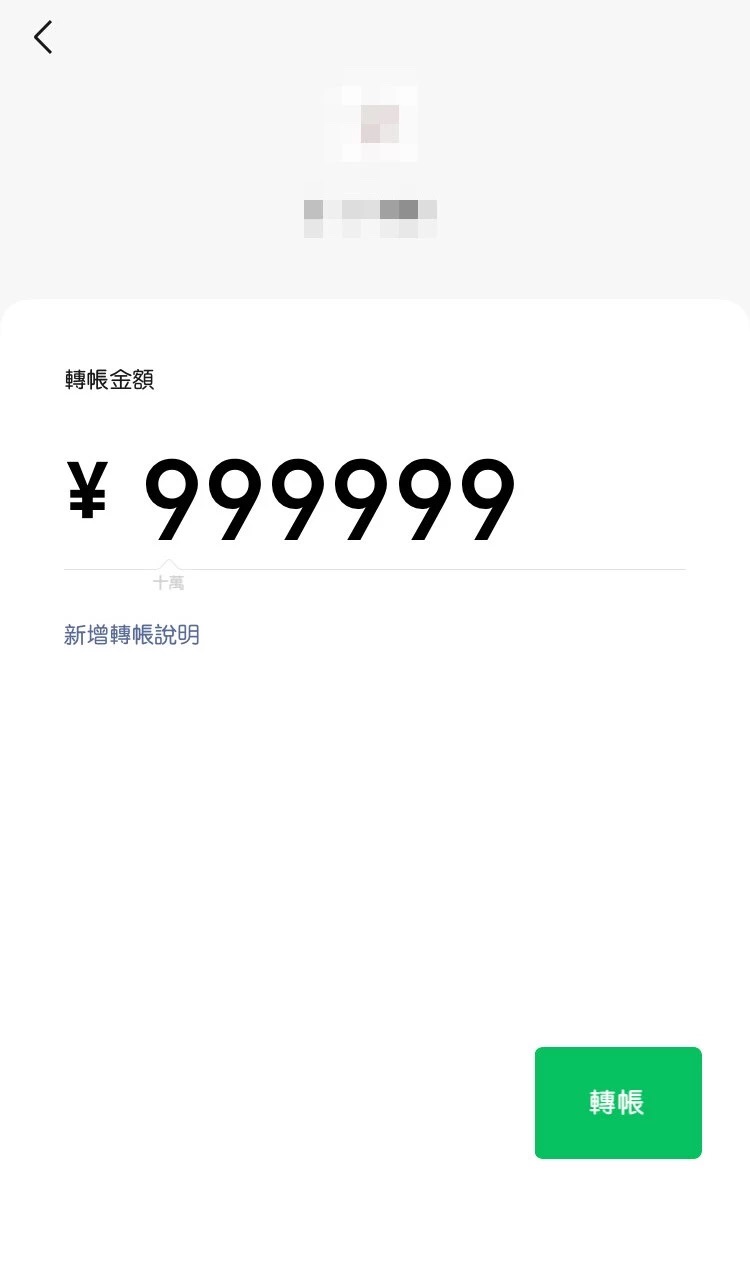Confirm with the green 轉帳 button
This screenshot has width=750, height=1287.
coord(618,1103)
